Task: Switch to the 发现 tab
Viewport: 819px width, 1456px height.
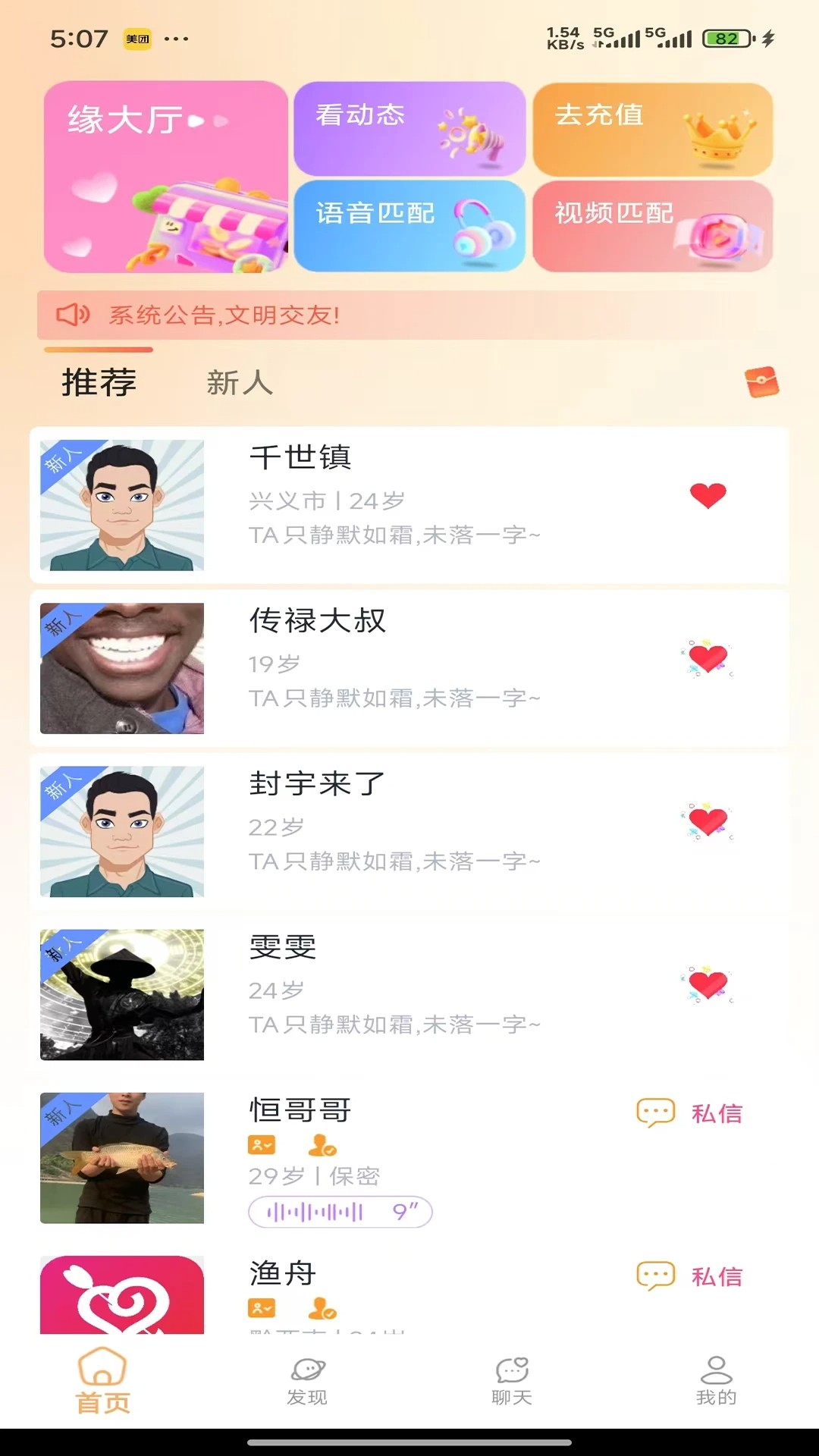Action: tap(307, 1380)
